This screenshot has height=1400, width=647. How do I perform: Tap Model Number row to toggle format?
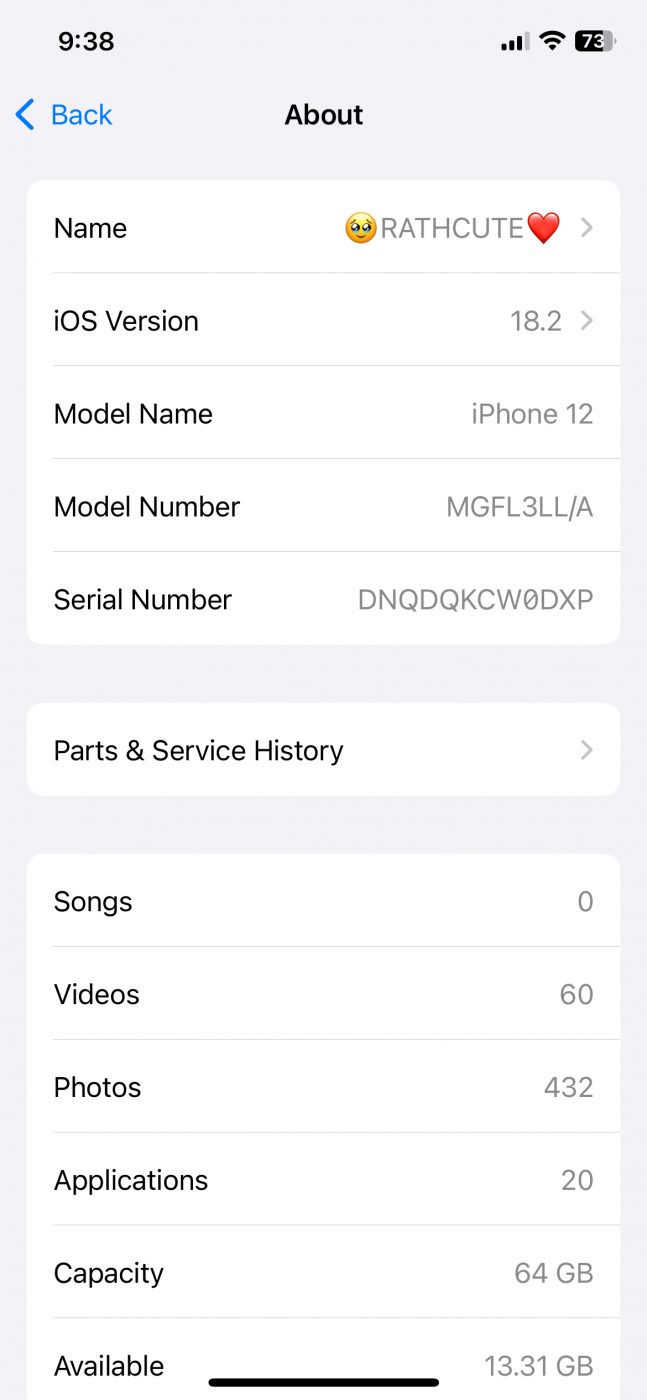click(x=323, y=506)
